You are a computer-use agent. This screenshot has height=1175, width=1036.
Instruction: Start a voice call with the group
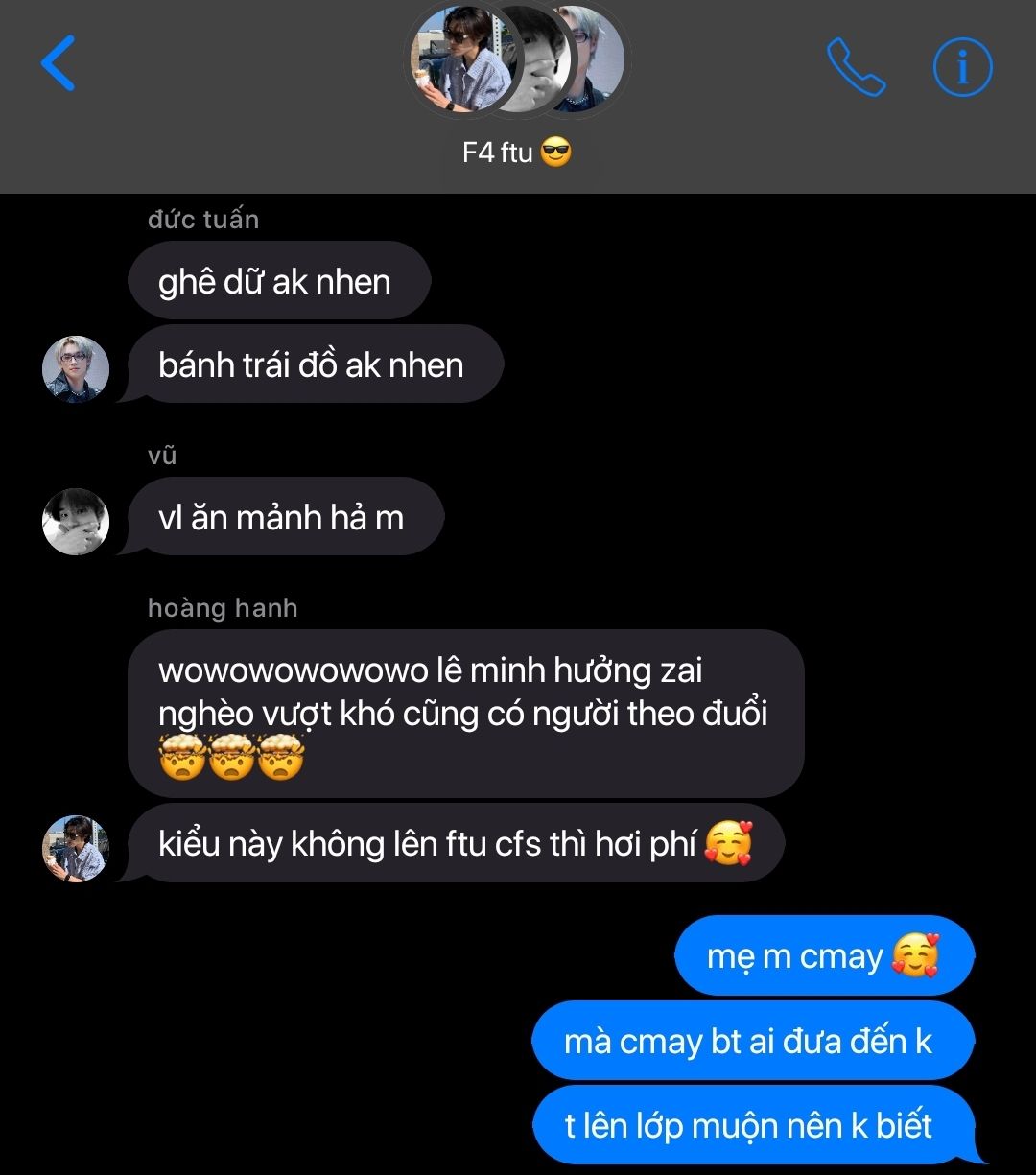(856, 66)
